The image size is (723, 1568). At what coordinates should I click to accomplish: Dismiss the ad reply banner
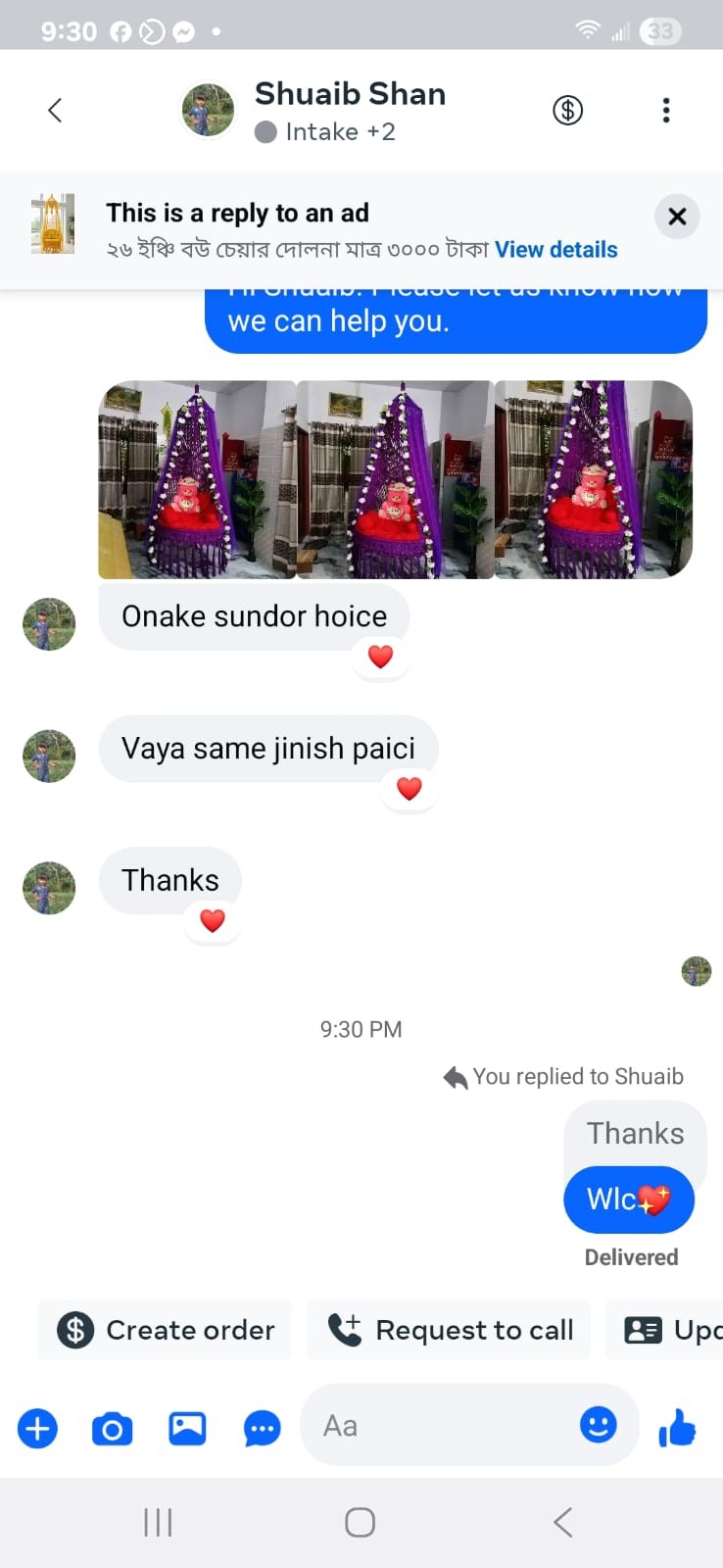tap(677, 217)
